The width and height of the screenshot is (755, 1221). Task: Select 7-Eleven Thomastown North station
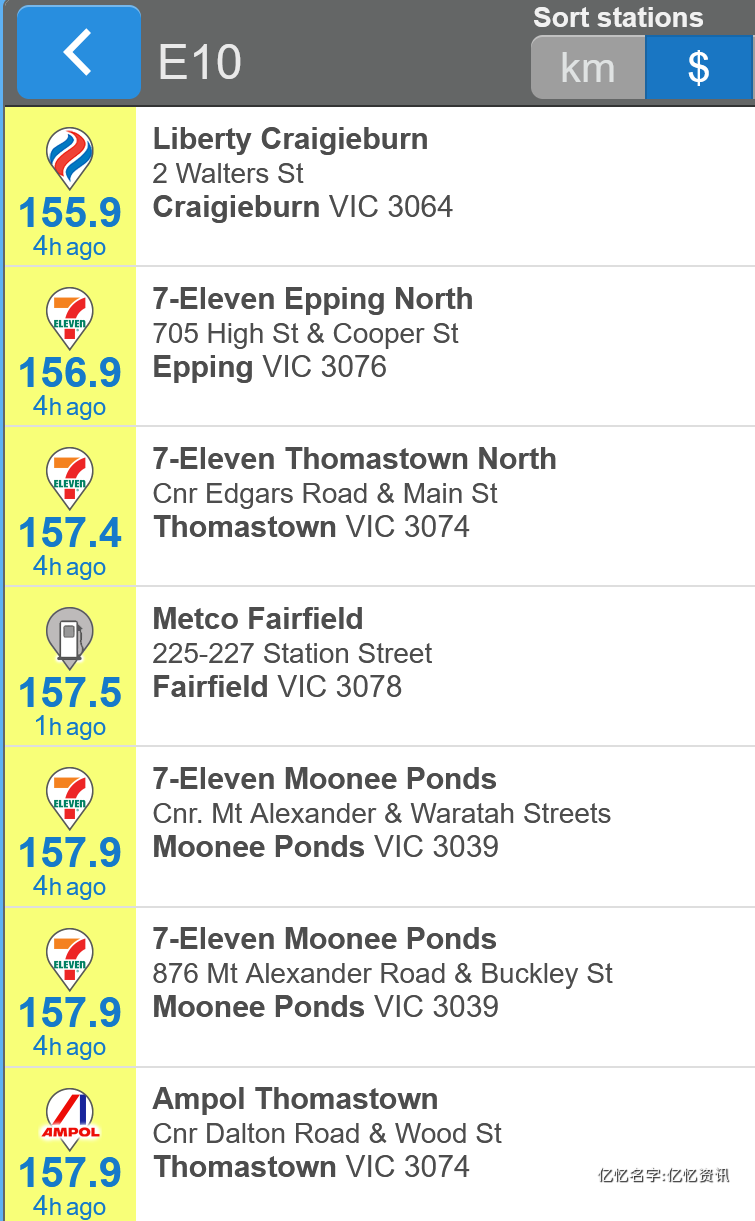coord(379,507)
